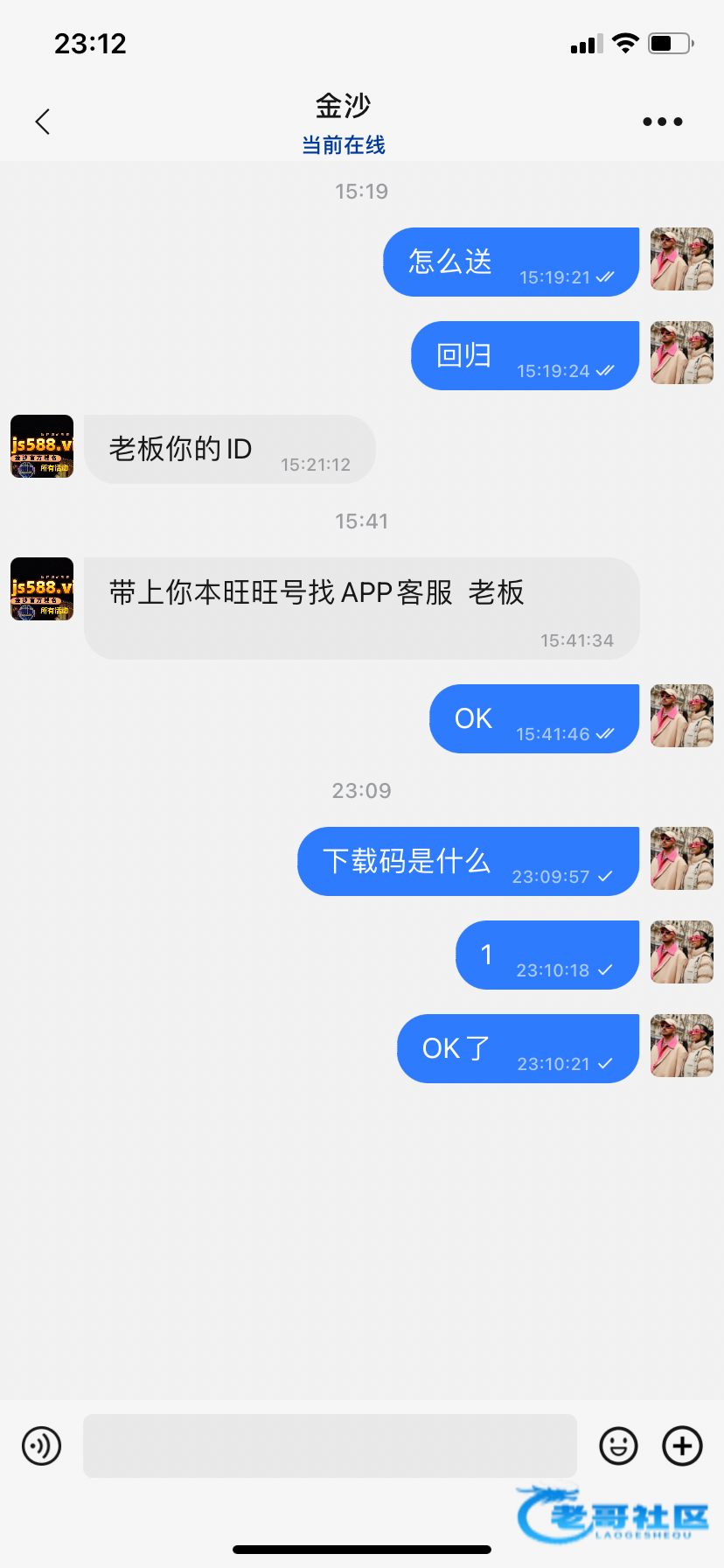Open the three-dot overflow menu
Viewport: 724px width, 1568px height.
[x=662, y=122]
